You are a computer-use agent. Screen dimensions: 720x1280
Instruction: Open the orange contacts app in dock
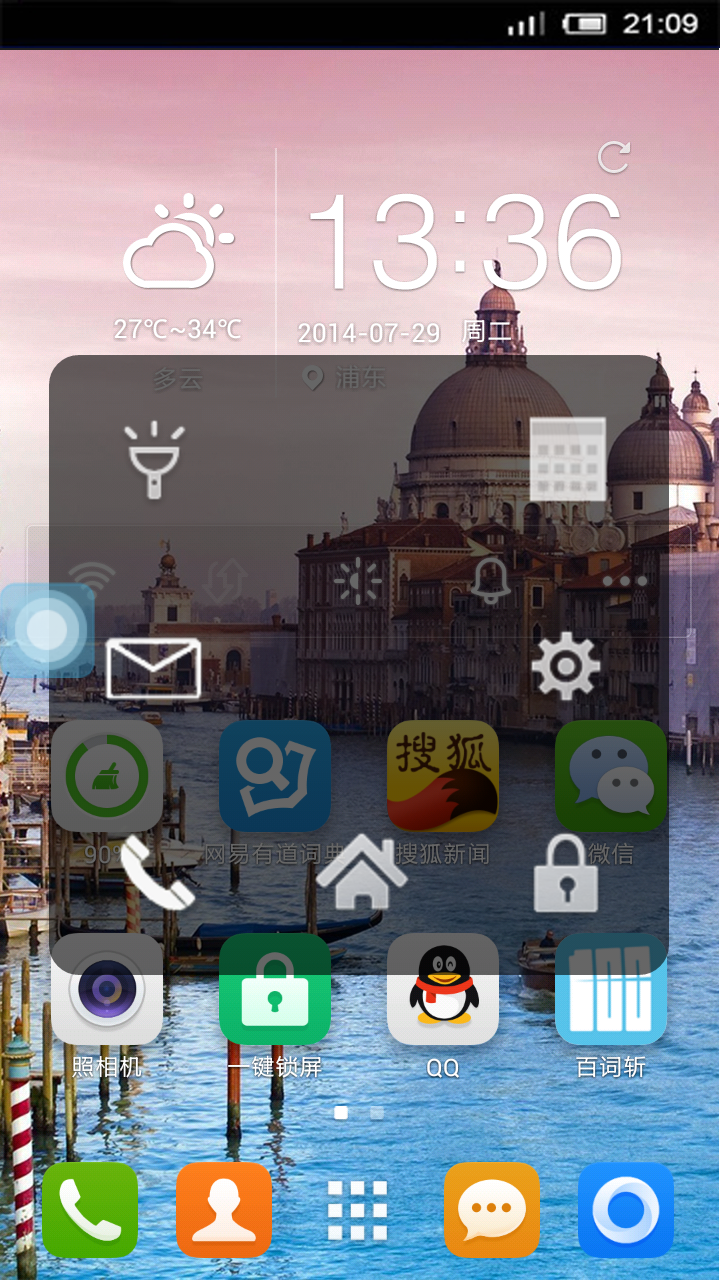click(x=224, y=1210)
